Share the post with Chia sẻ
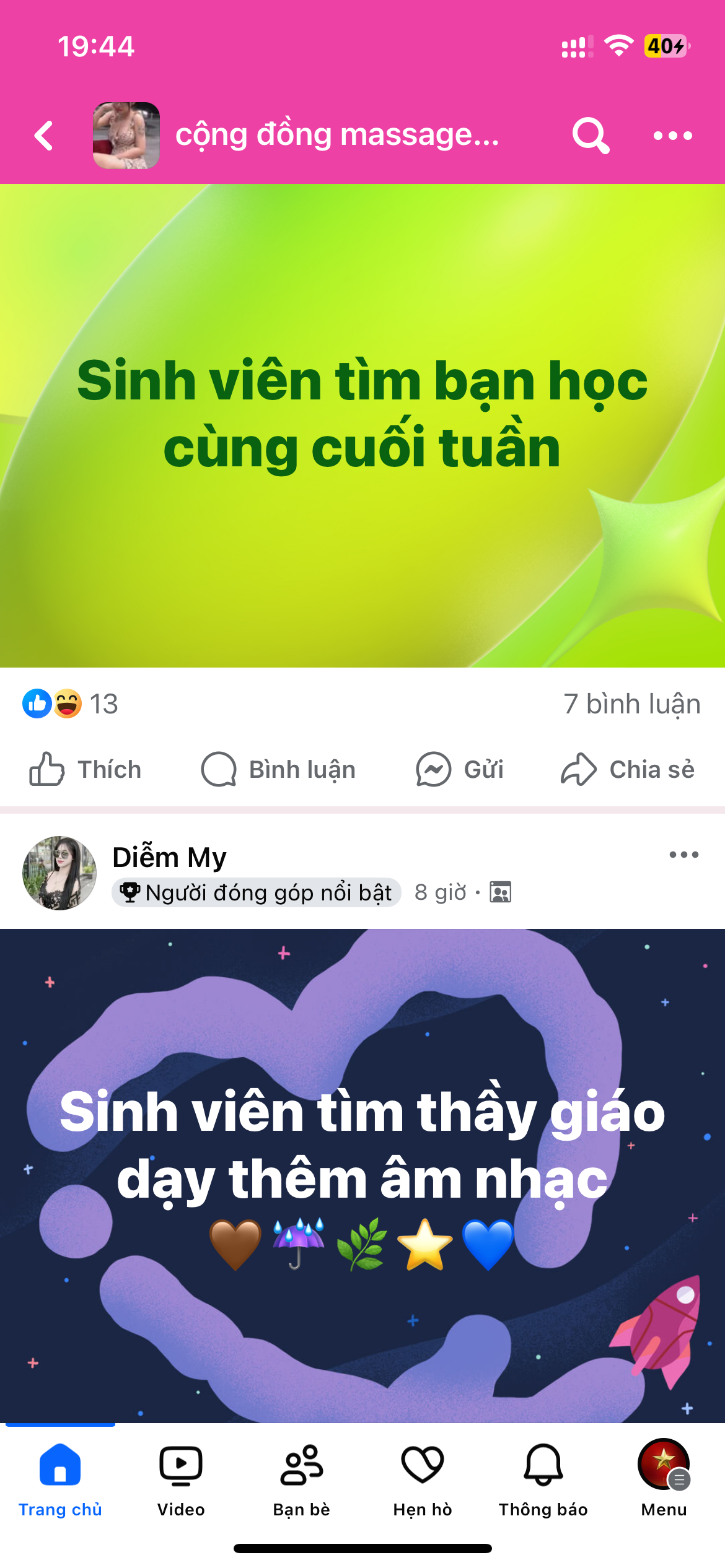 tap(627, 770)
